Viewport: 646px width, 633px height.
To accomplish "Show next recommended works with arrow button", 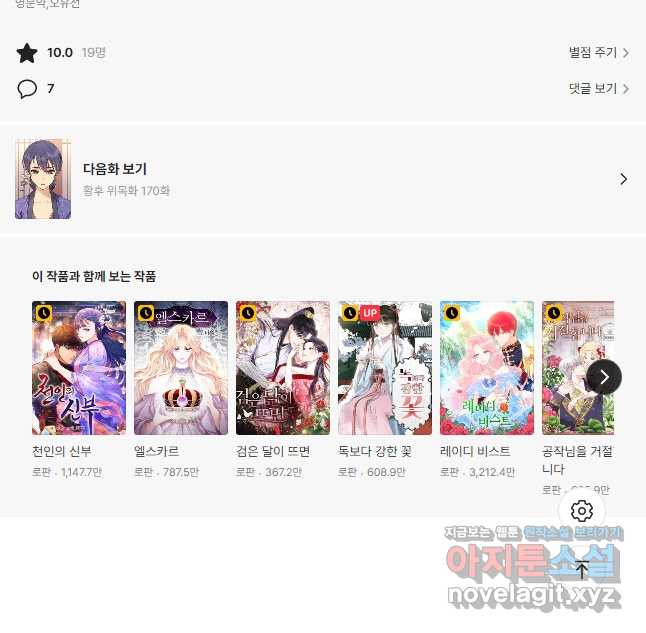I will (604, 377).
